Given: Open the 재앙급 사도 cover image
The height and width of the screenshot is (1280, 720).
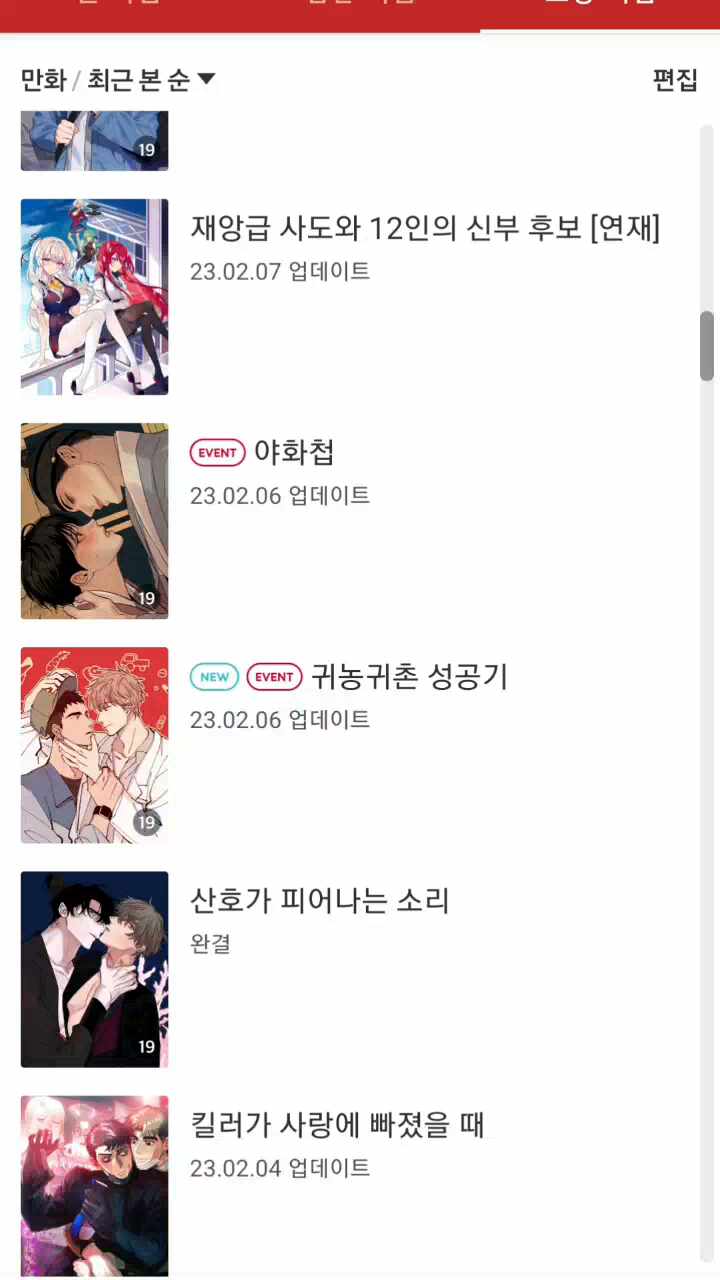Looking at the screenshot, I should 94,297.
